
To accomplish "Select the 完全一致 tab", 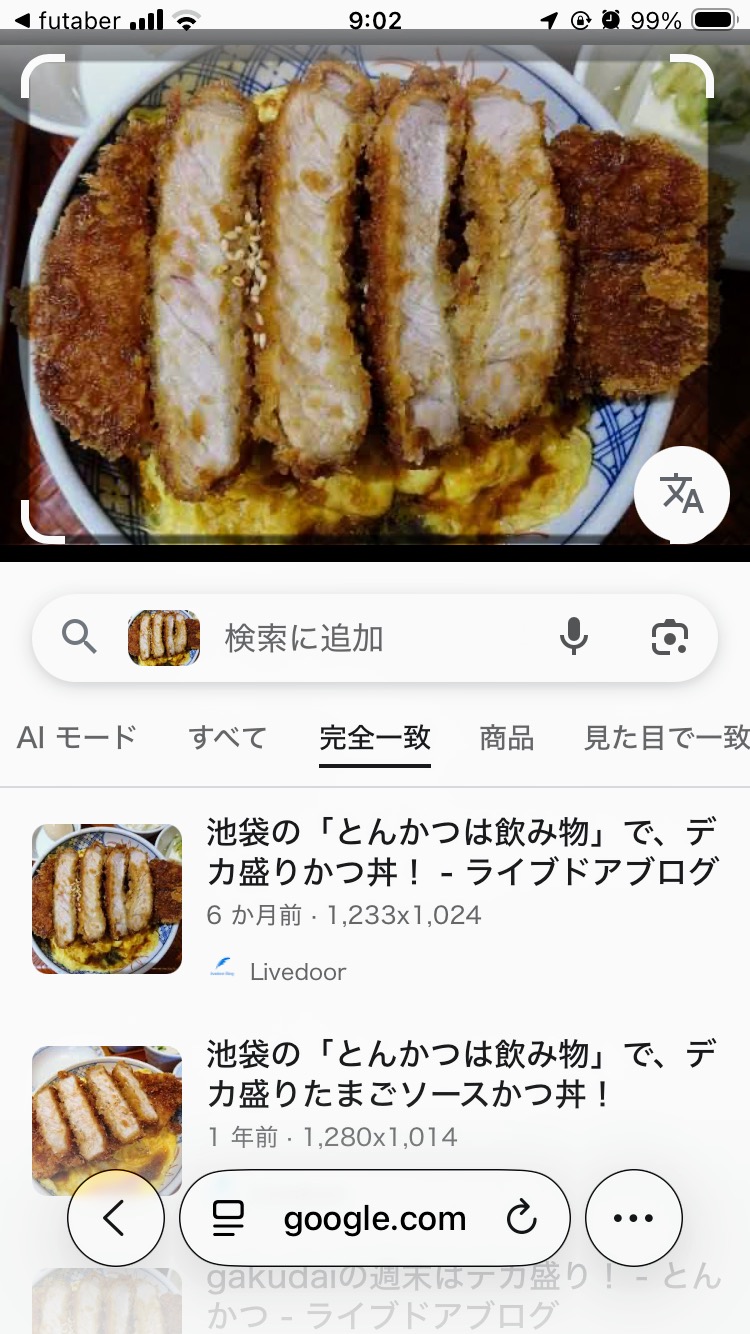I will 375,738.
